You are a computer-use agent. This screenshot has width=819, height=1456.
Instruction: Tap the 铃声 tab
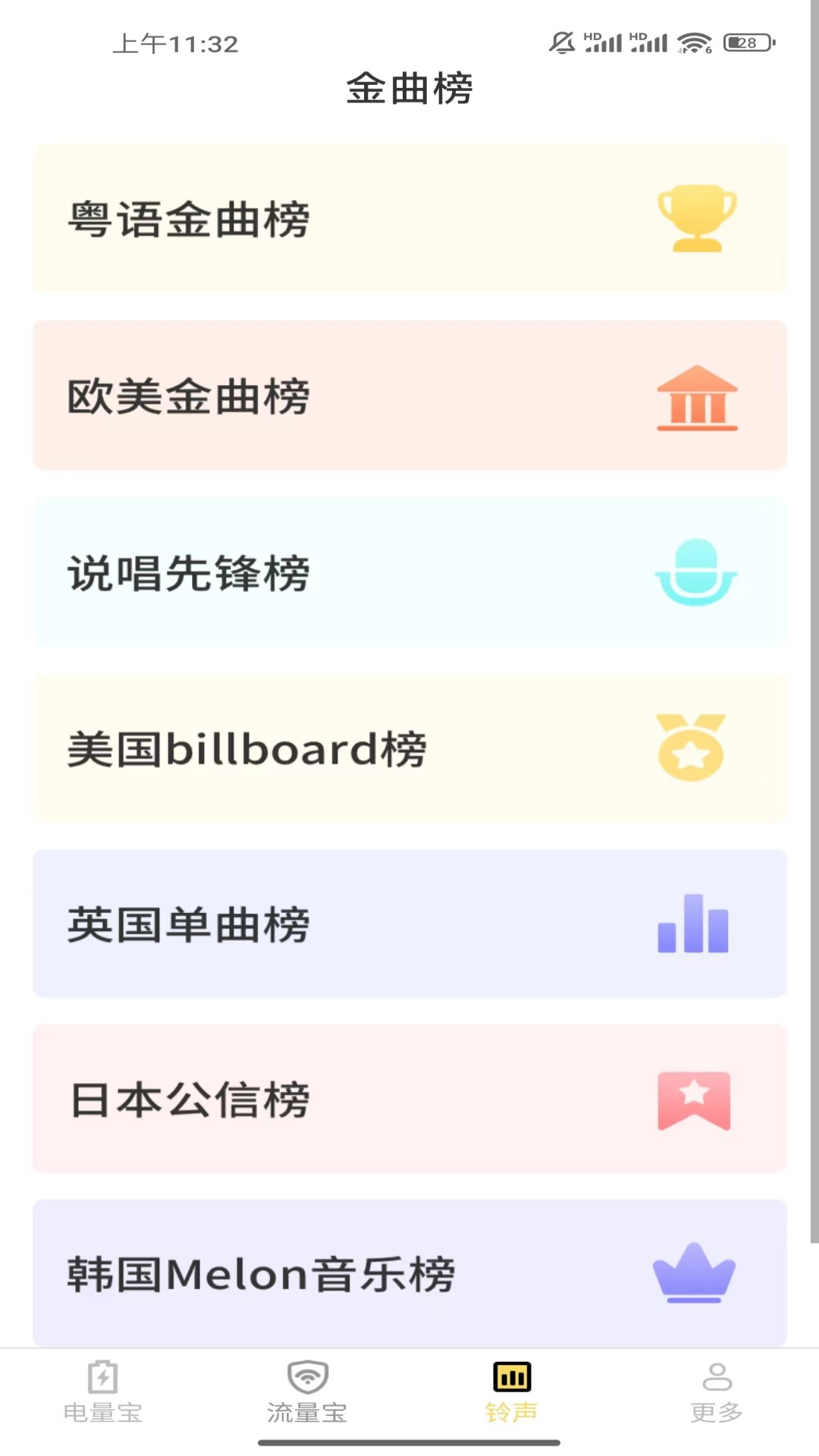(x=512, y=1392)
